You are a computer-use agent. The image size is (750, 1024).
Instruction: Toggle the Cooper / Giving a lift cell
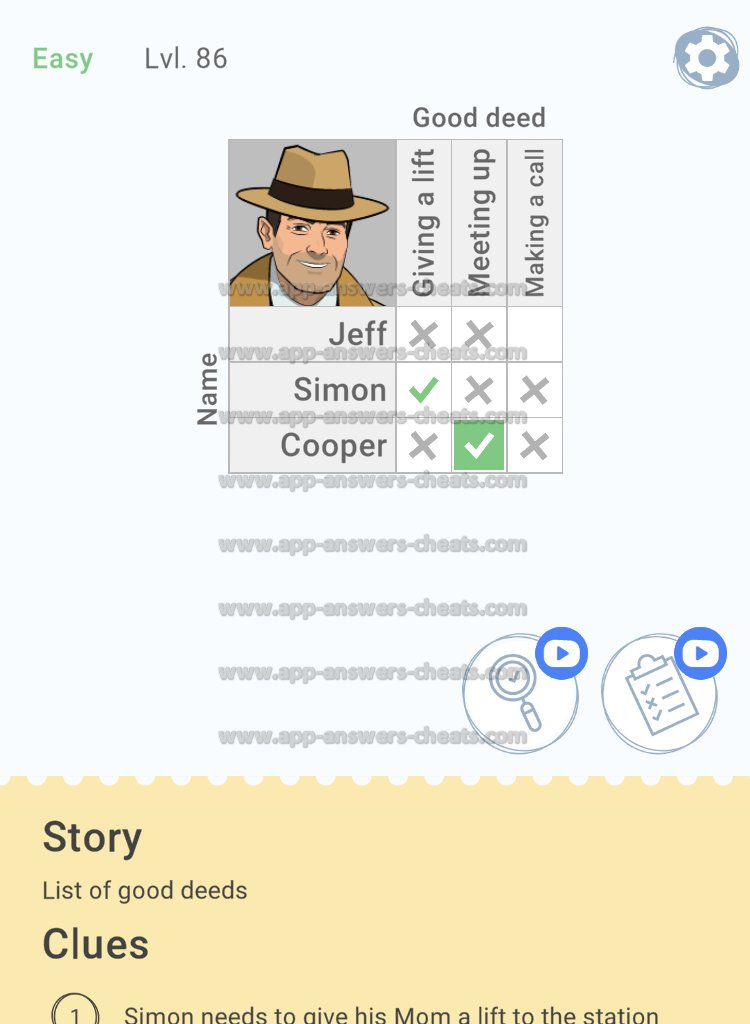[424, 446]
